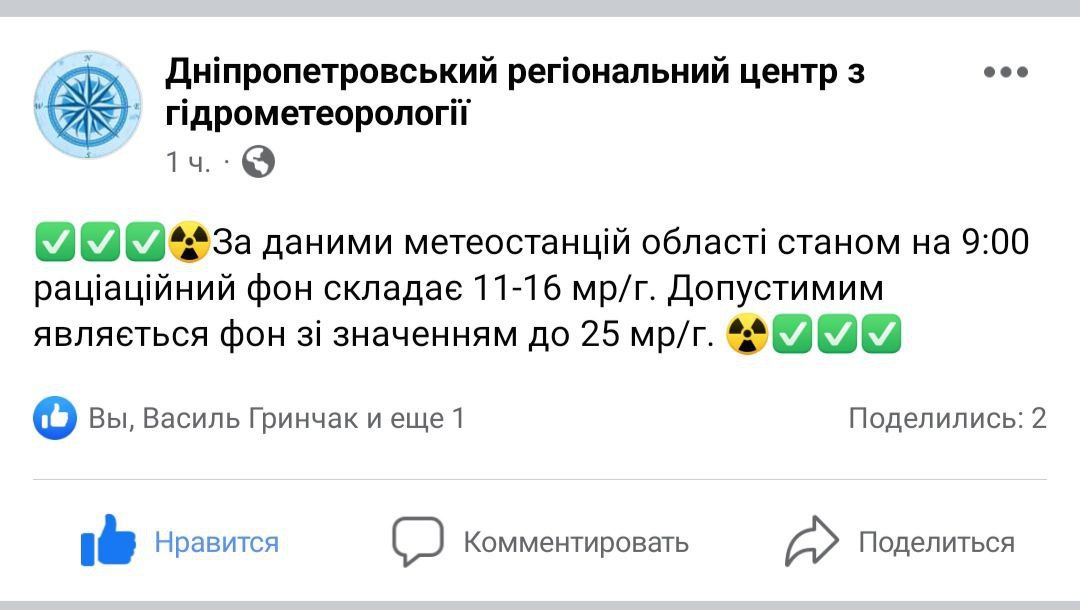
Task: Share the post via Поделиться
Action: pyautogui.click(x=900, y=543)
